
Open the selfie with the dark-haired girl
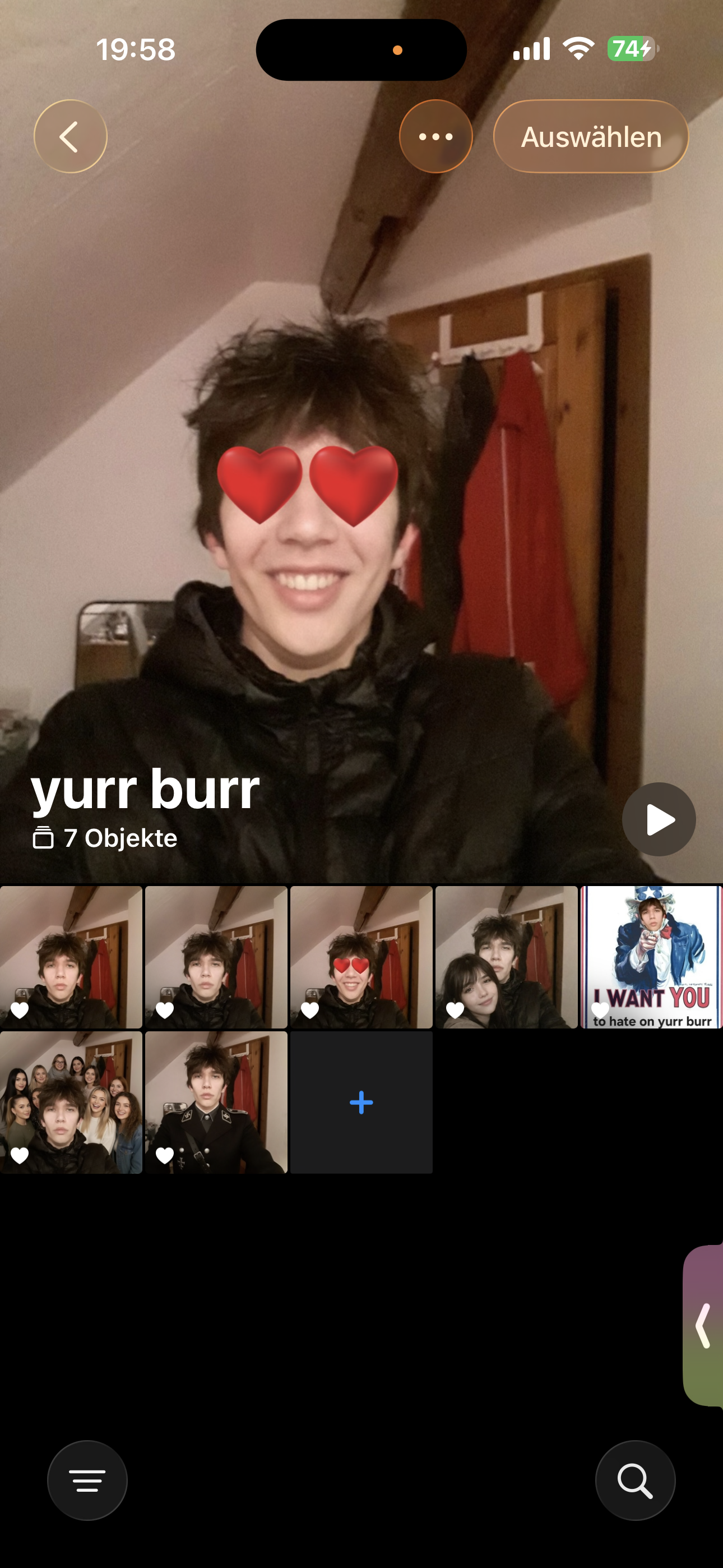pyautogui.click(x=506, y=957)
